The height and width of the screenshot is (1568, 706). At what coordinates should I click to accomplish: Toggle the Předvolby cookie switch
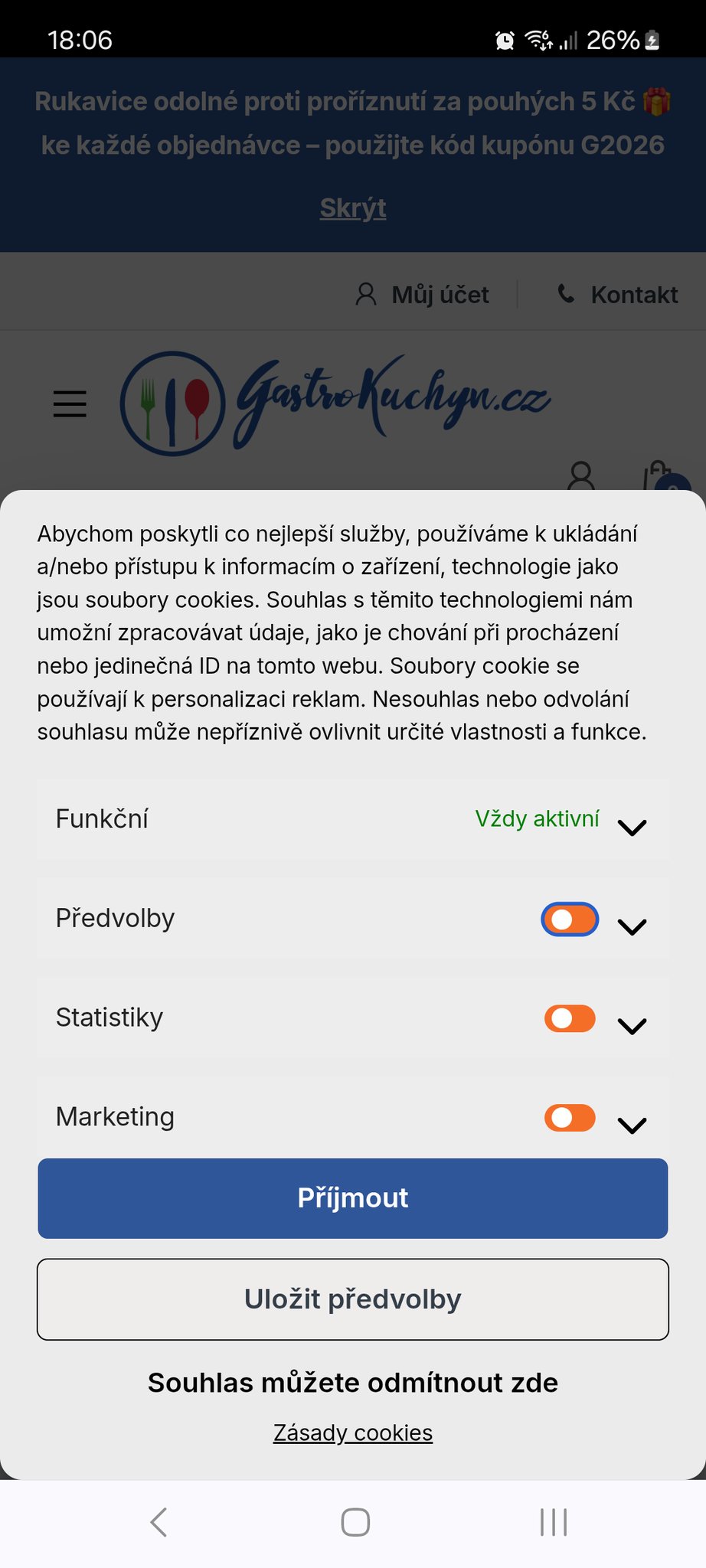(x=570, y=920)
